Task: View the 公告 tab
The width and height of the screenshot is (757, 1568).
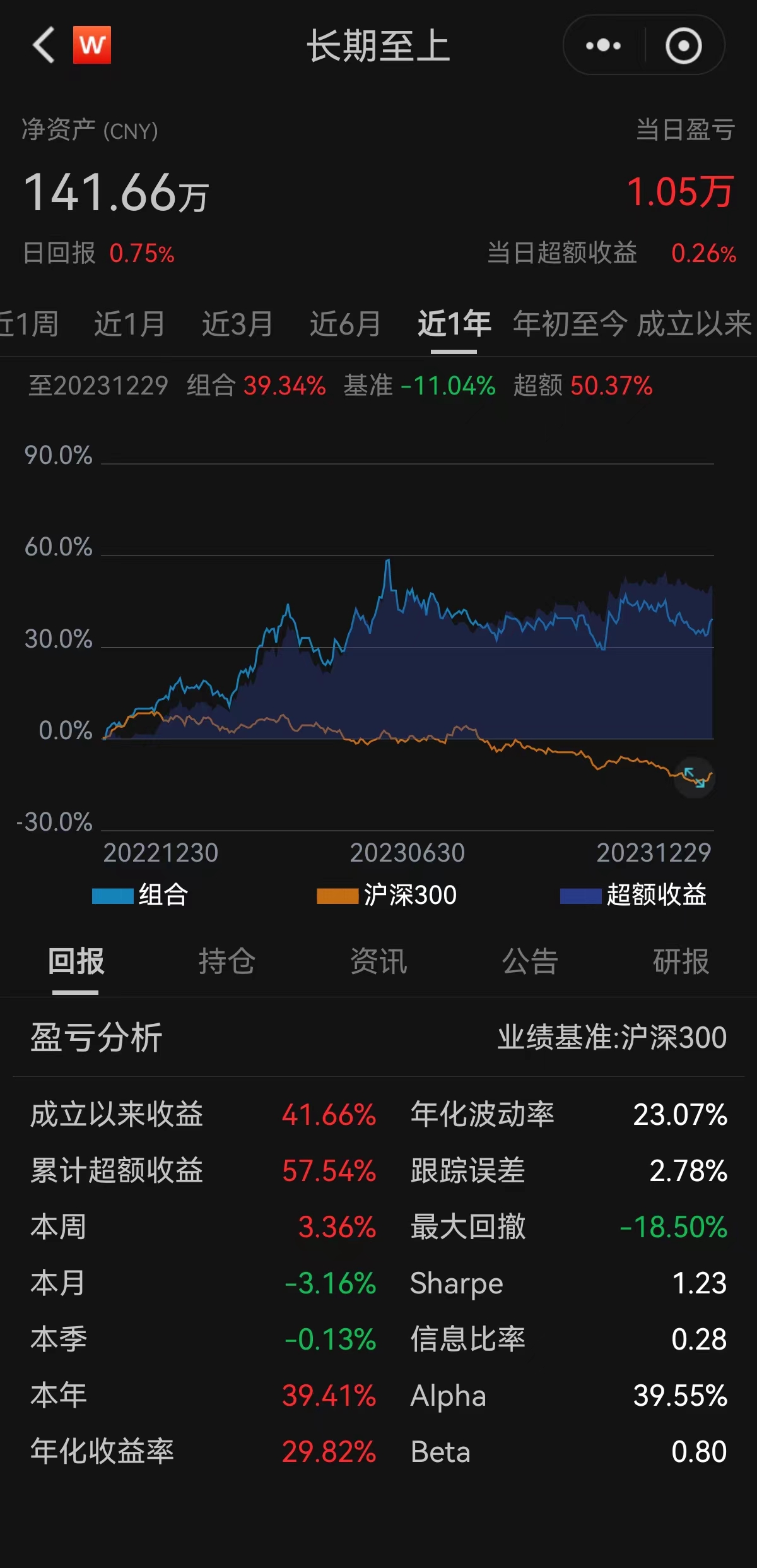Action: coord(530,961)
